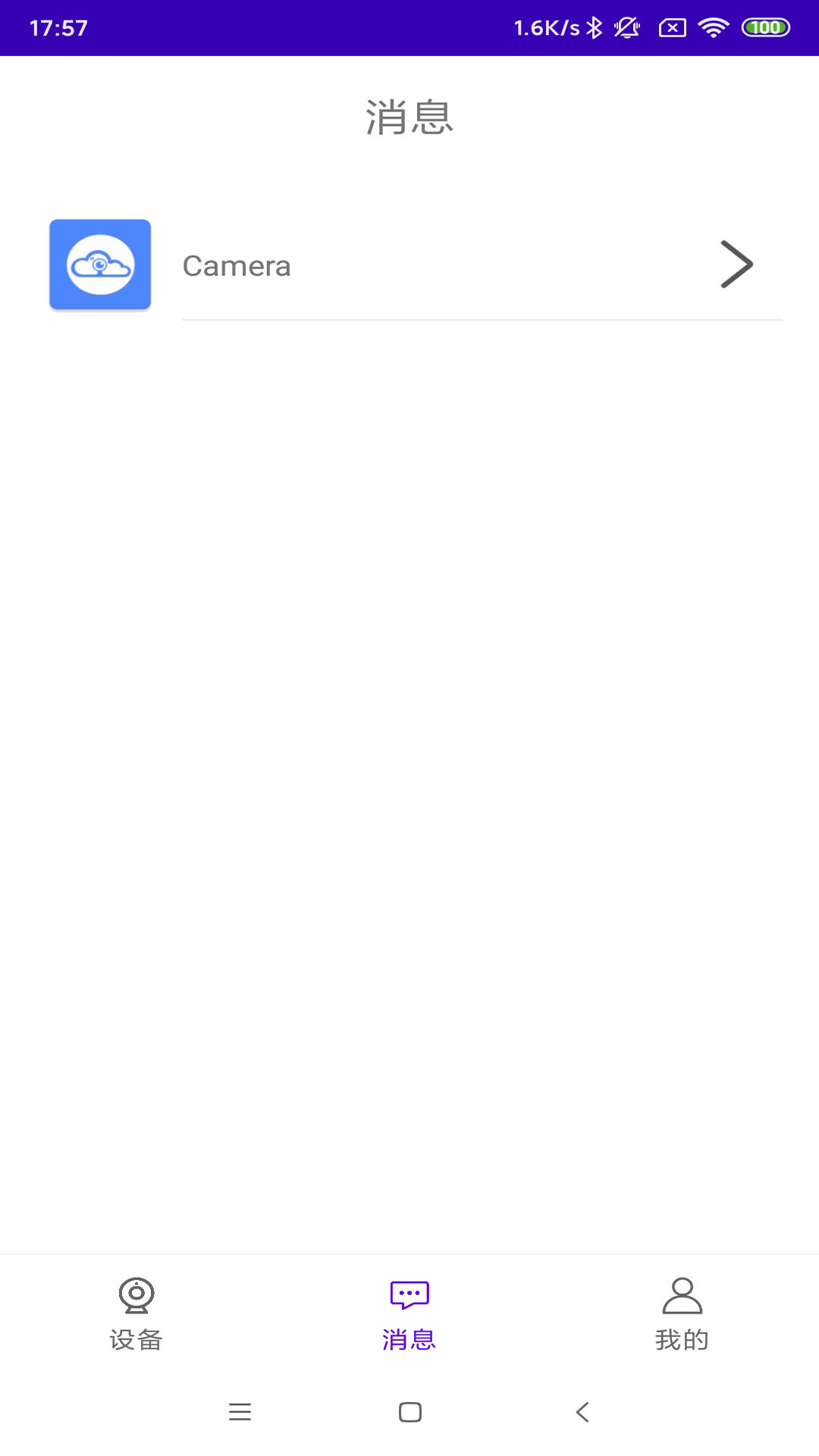The image size is (819, 1456).
Task: Tap the system home button
Action: [x=409, y=1412]
